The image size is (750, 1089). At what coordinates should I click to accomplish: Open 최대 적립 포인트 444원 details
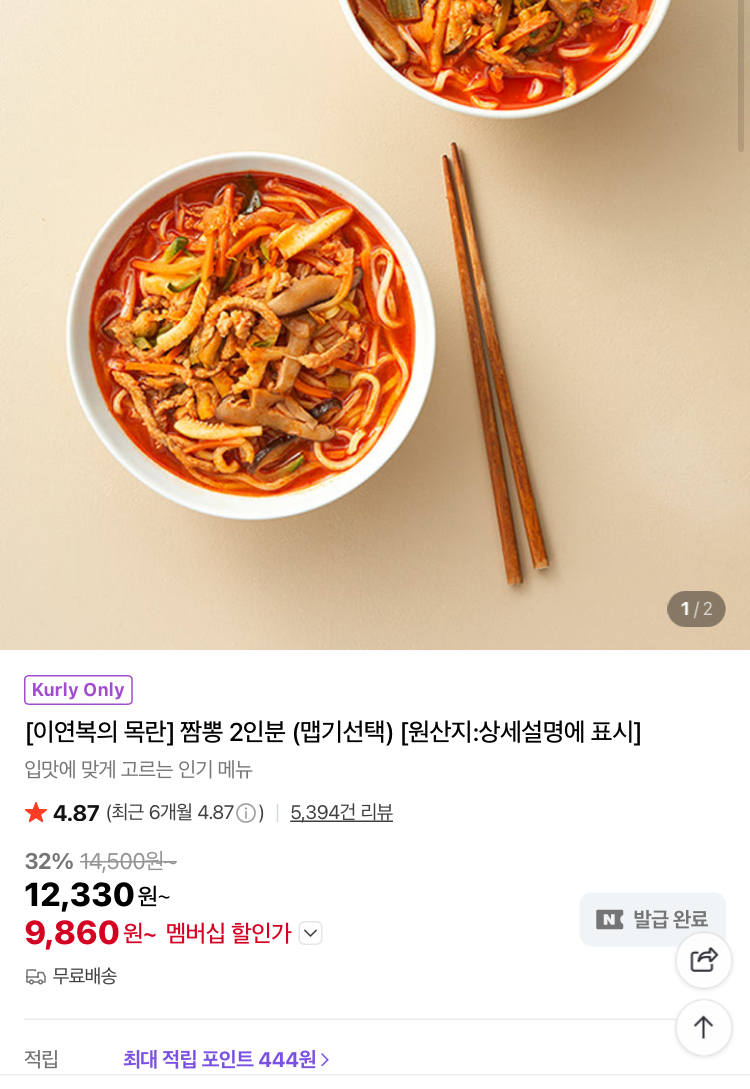pos(226,1059)
